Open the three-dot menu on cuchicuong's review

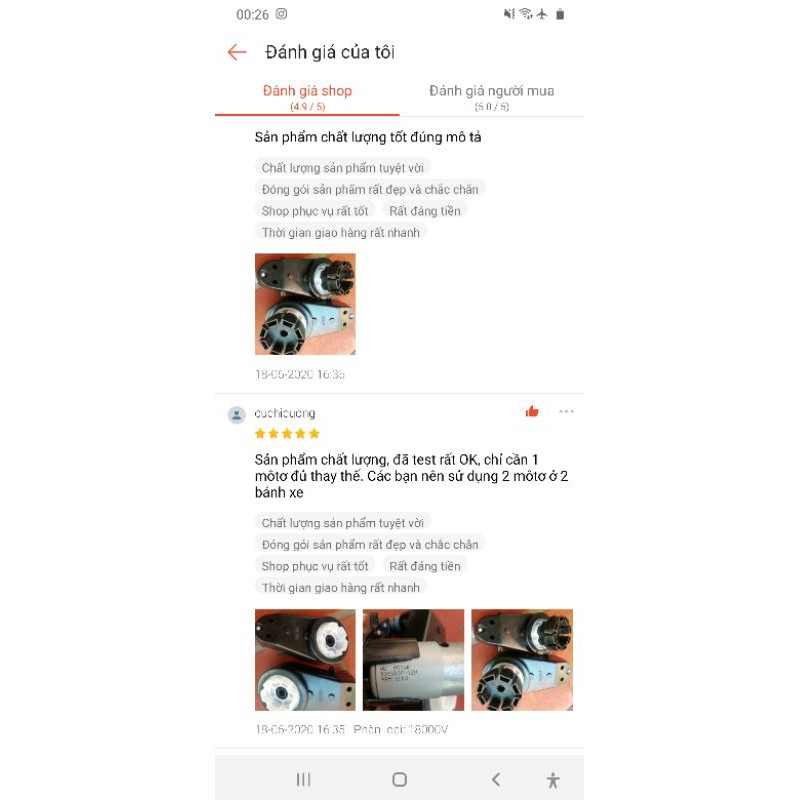(566, 411)
